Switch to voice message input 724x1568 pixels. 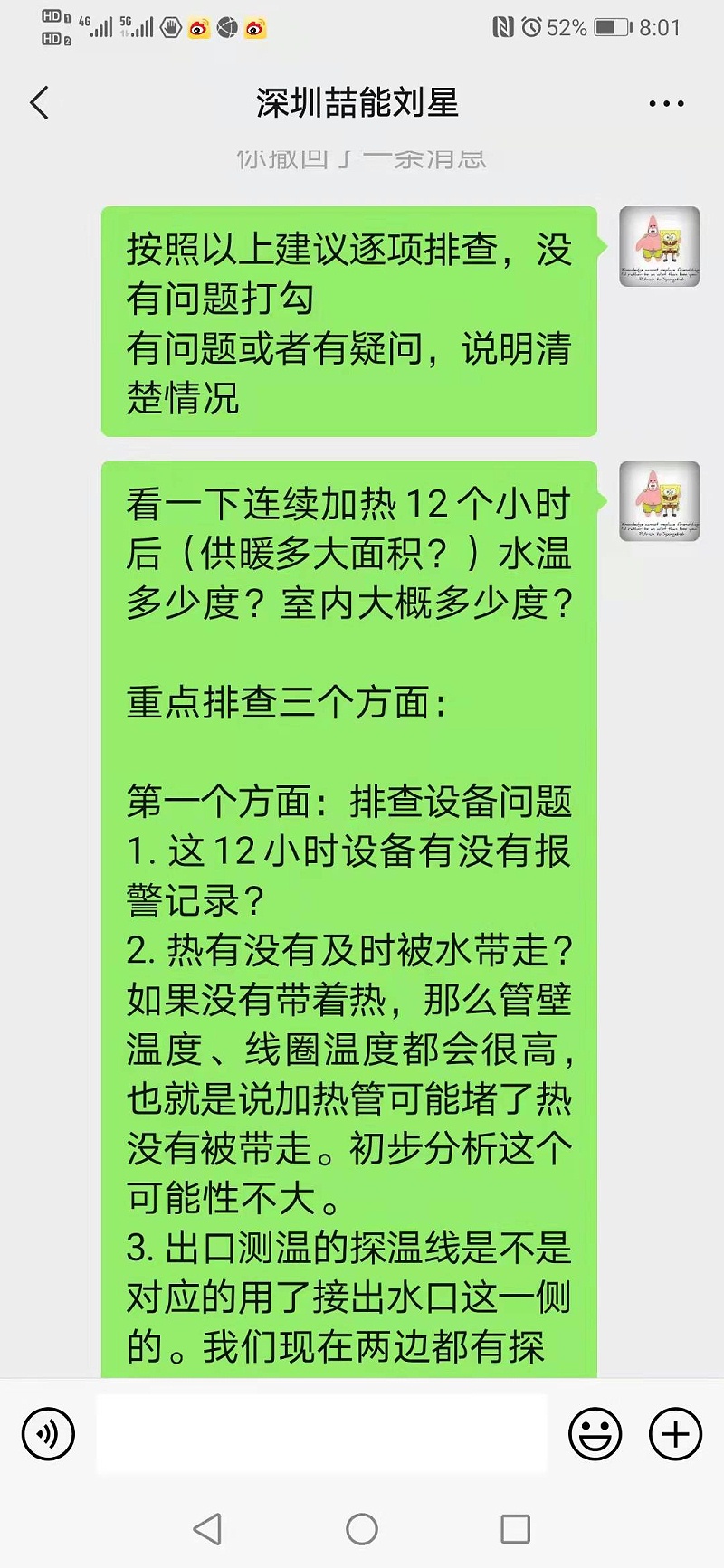pyautogui.click(x=48, y=1434)
